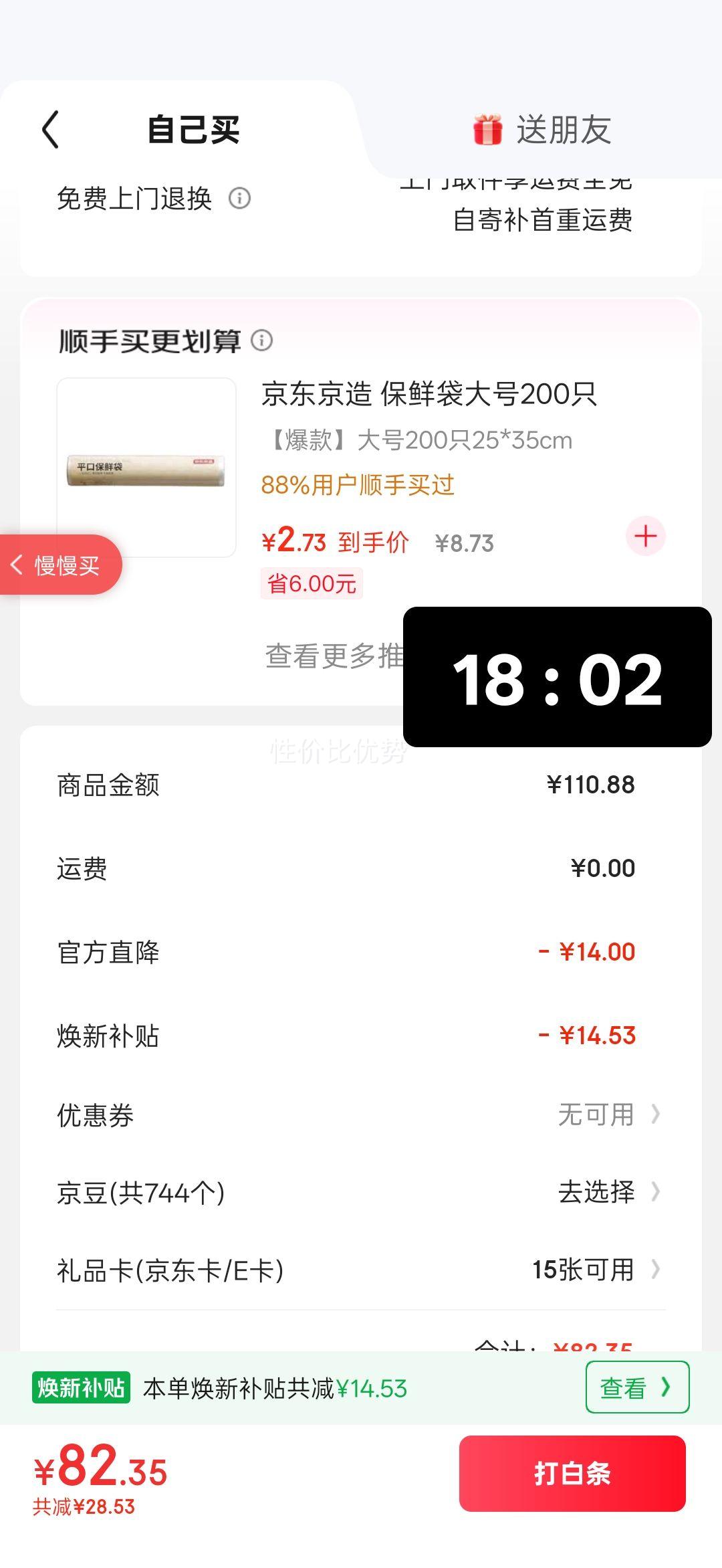Open the 慢慢买 floating side tab
The image size is (722, 1568).
click(61, 564)
